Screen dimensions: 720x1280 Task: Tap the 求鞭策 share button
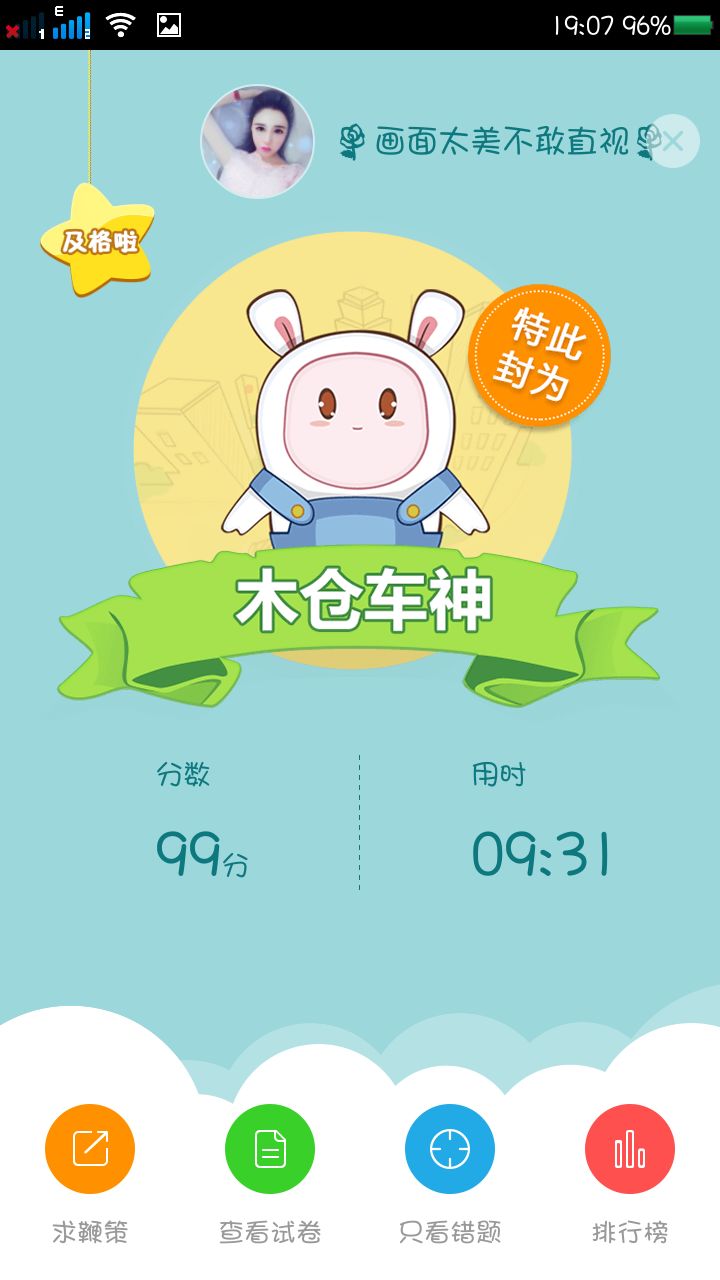90,1149
